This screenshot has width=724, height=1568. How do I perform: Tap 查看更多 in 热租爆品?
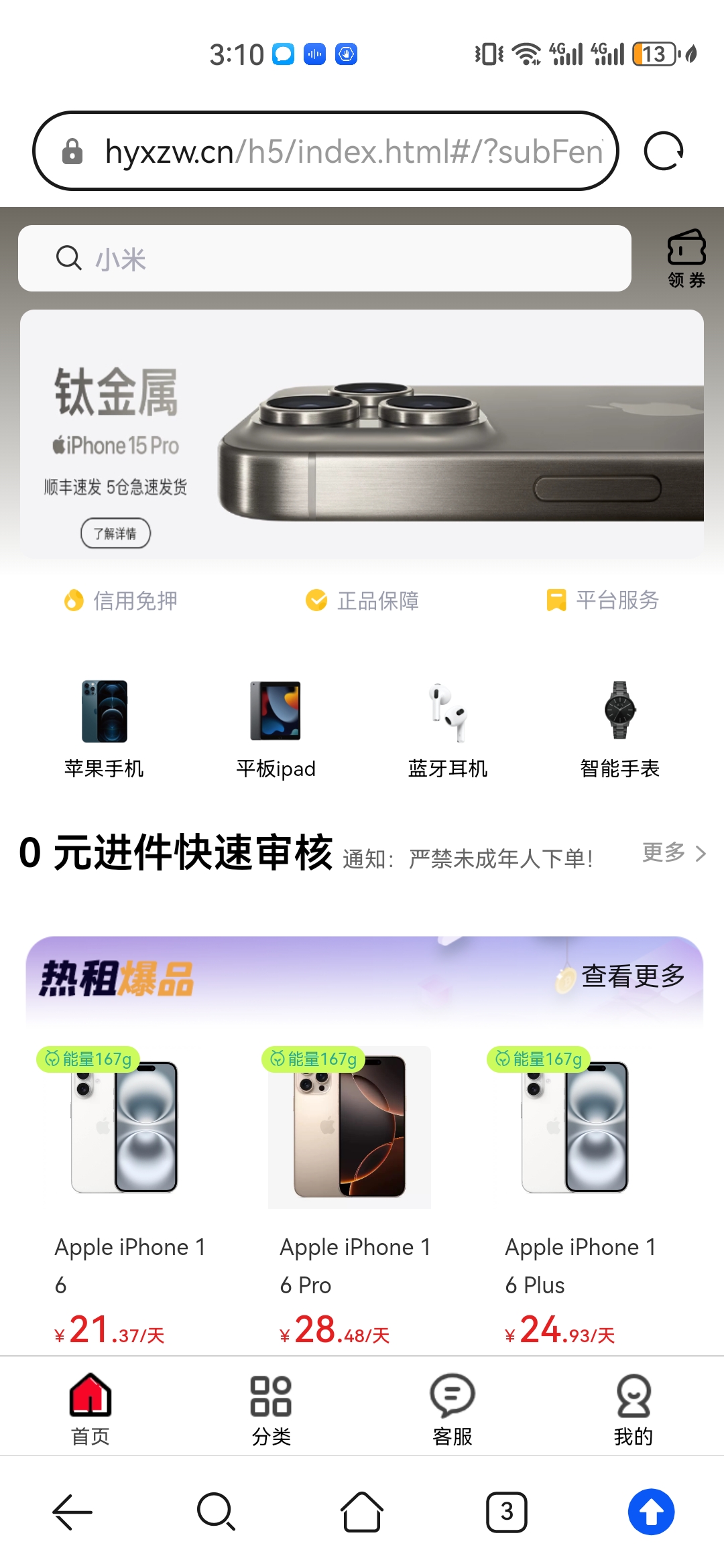point(632,976)
